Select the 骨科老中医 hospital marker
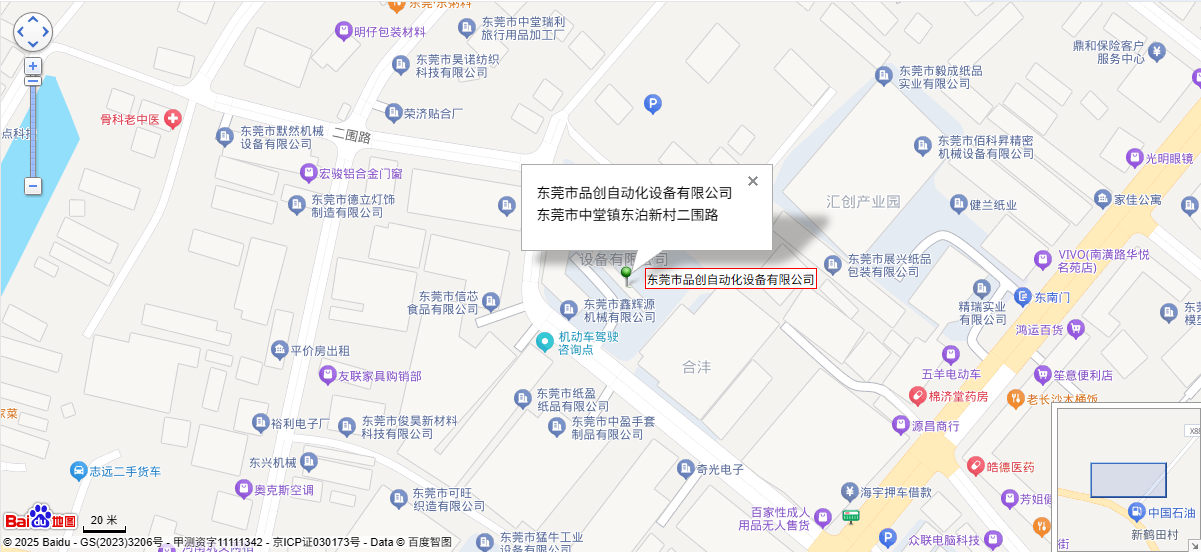This screenshot has height=552, width=1201. 173,120
